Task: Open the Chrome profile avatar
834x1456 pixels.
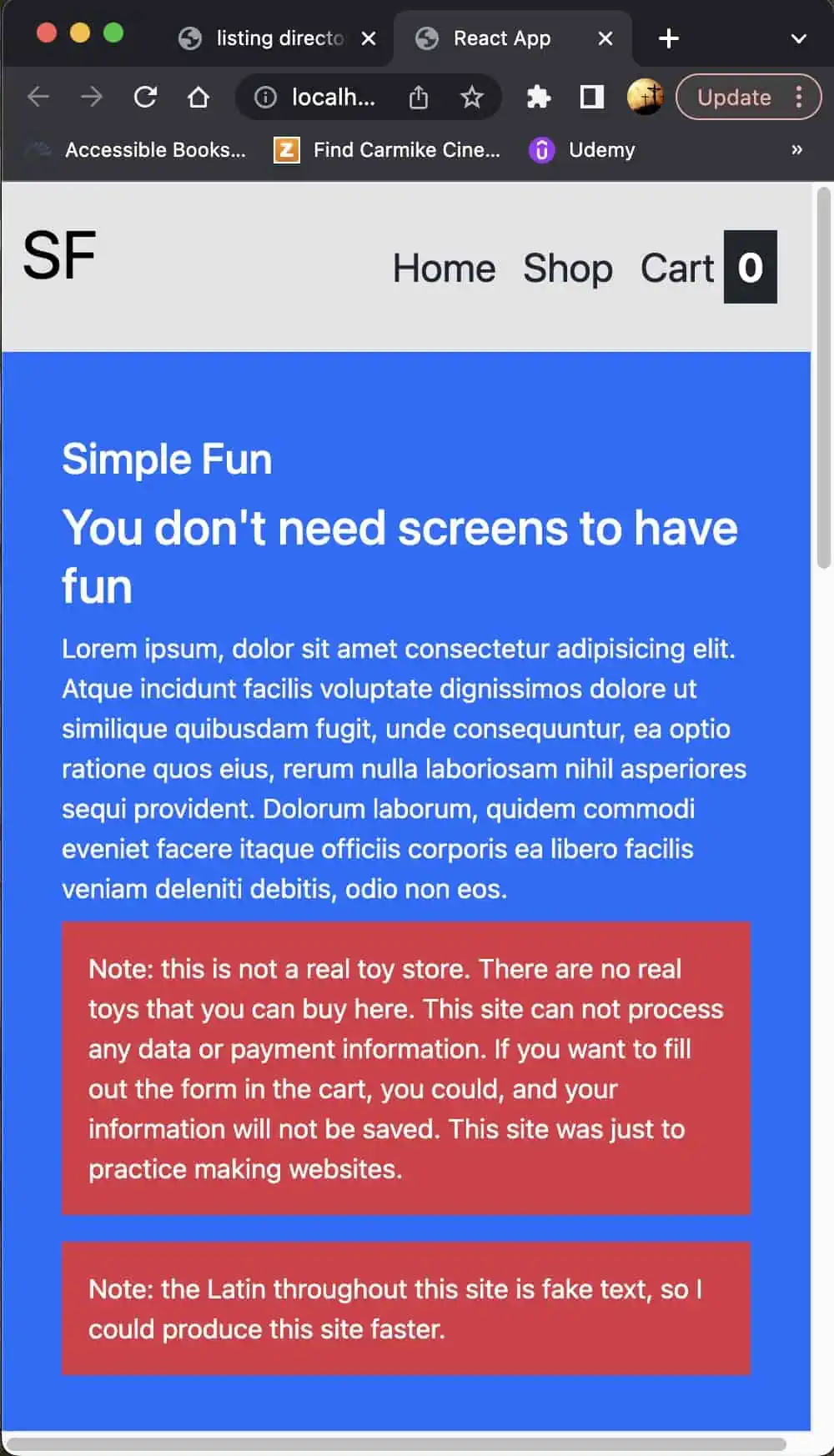Action: click(x=645, y=97)
